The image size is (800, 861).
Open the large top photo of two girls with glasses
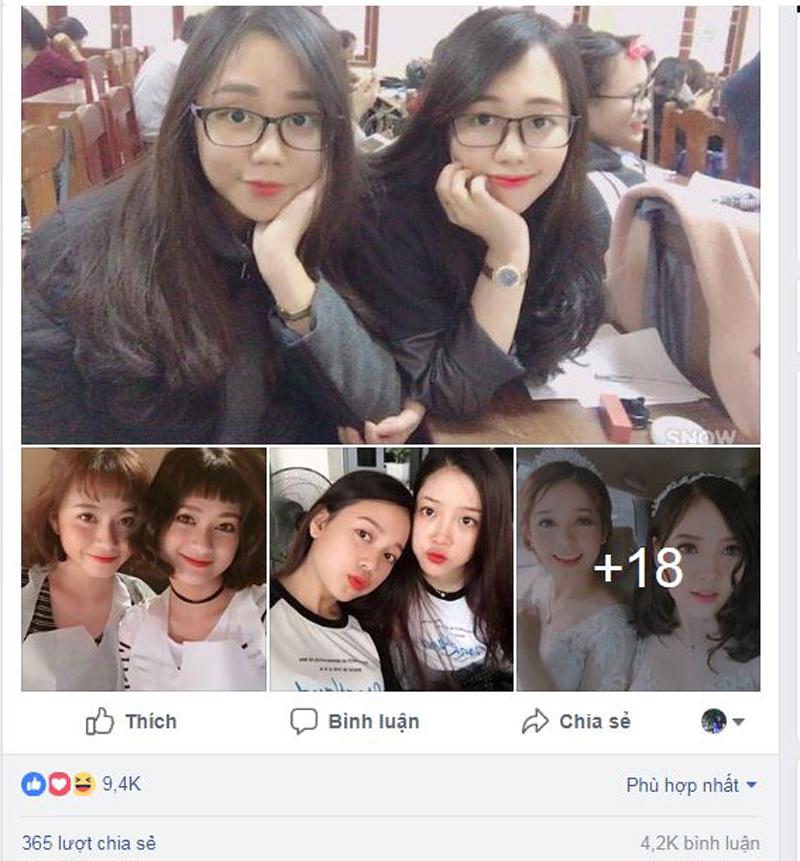pyautogui.click(x=390, y=225)
